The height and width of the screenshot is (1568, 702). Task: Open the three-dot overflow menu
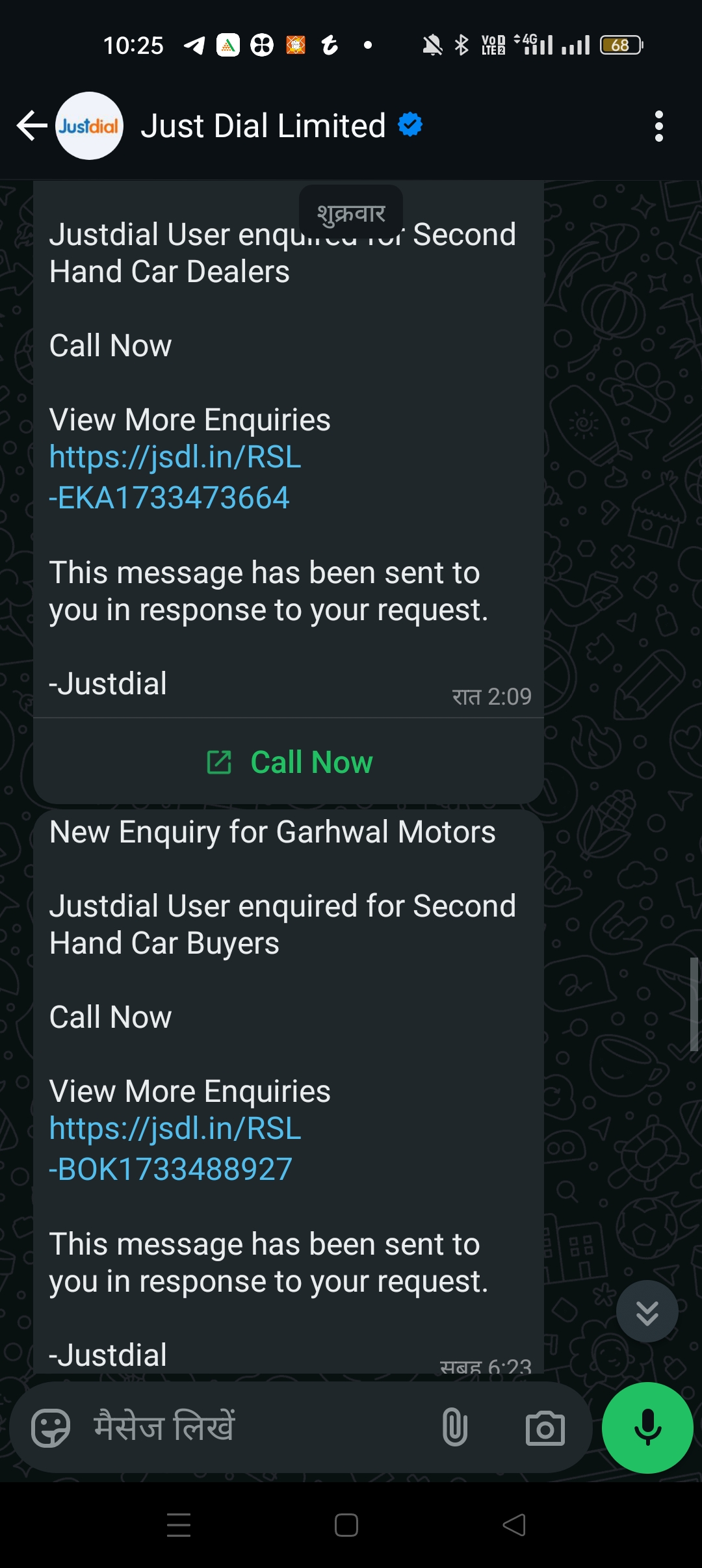click(x=658, y=125)
